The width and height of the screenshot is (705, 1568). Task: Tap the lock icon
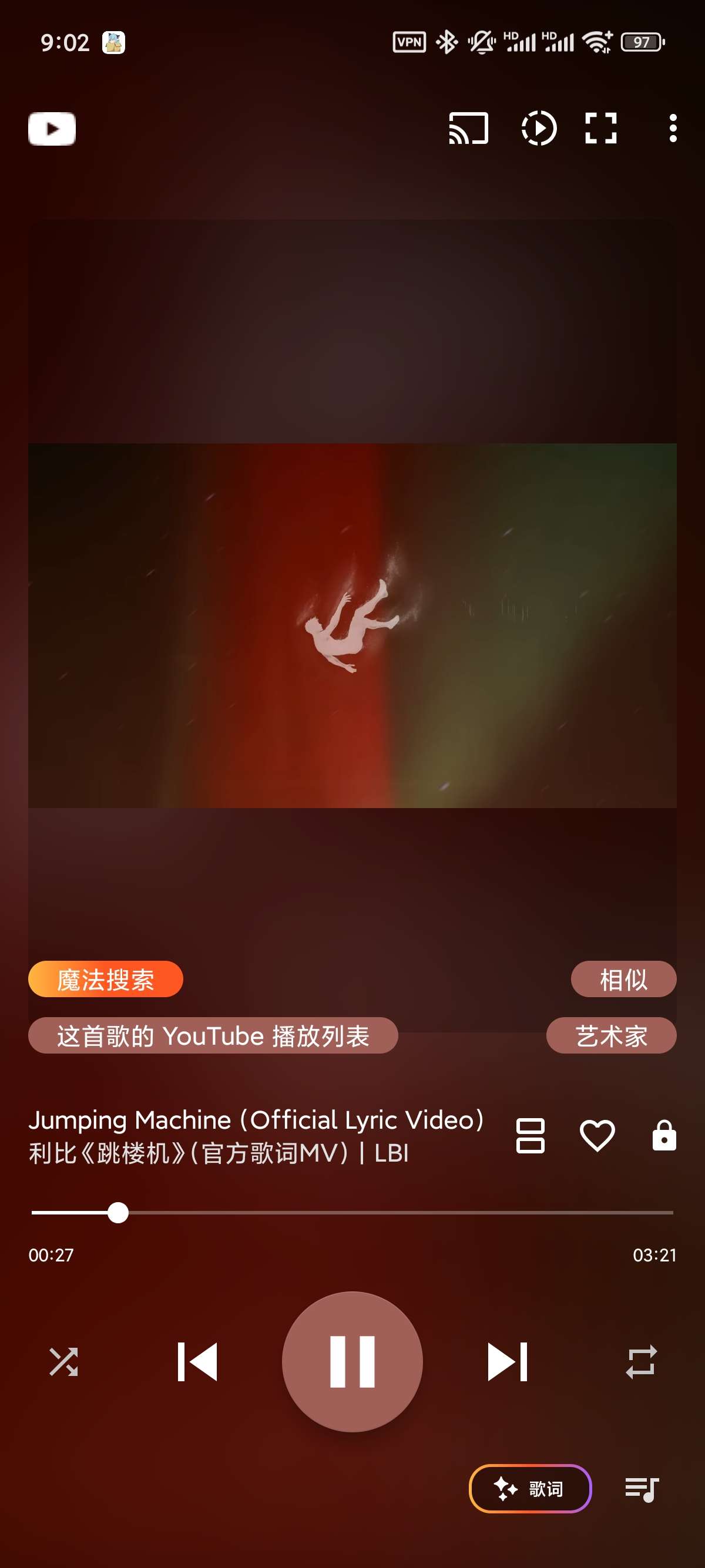click(664, 1136)
